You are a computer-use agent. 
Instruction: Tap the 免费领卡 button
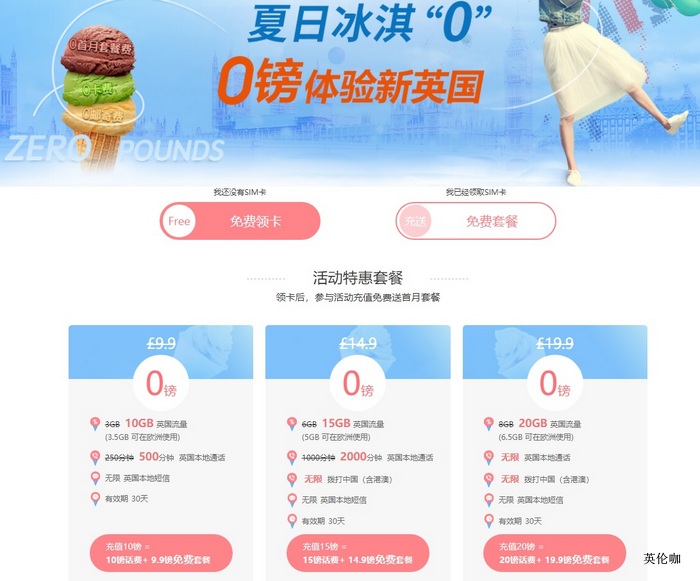click(240, 221)
